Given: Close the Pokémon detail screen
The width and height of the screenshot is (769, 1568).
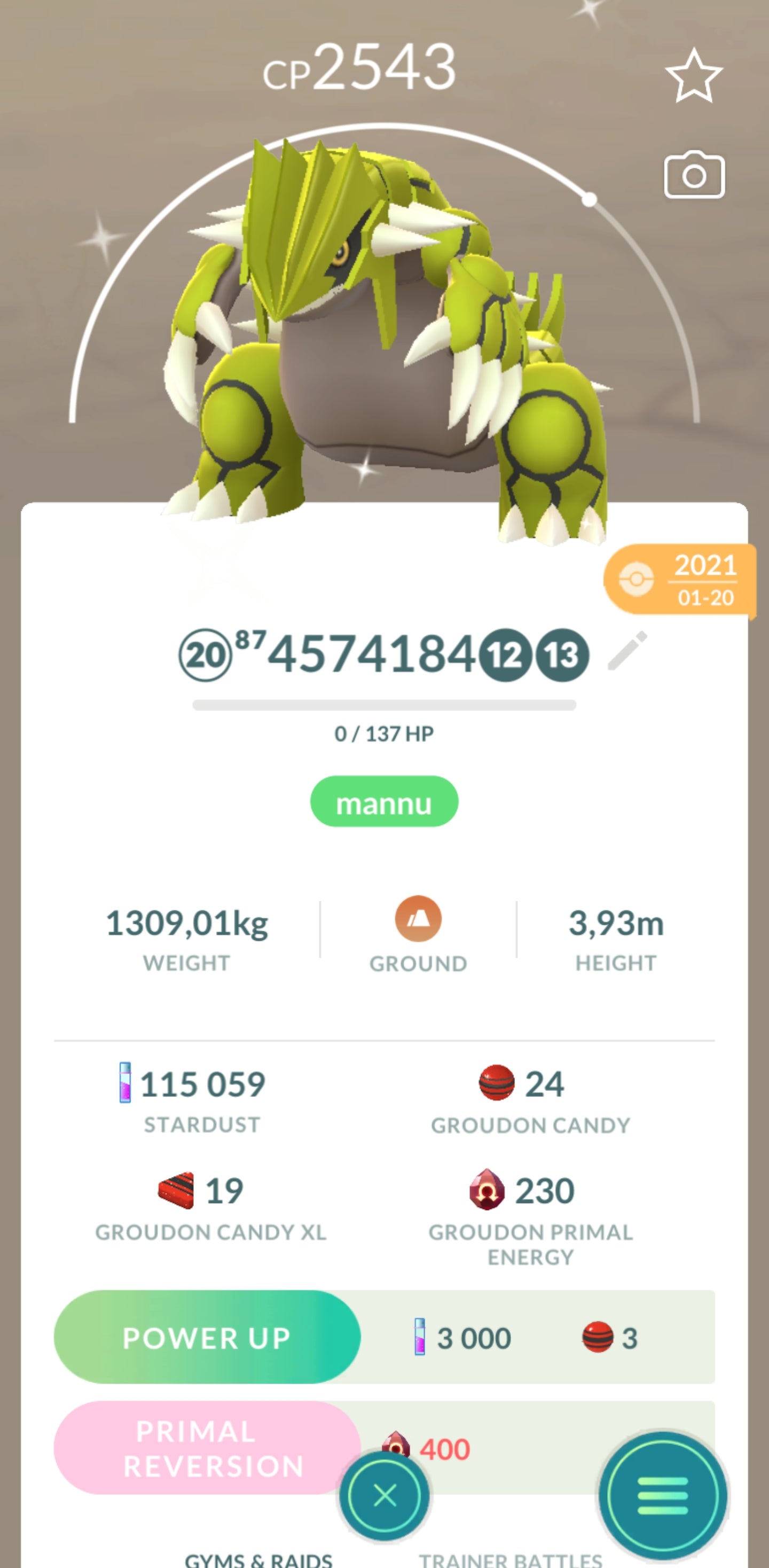Looking at the screenshot, I should click(384, 1495).
